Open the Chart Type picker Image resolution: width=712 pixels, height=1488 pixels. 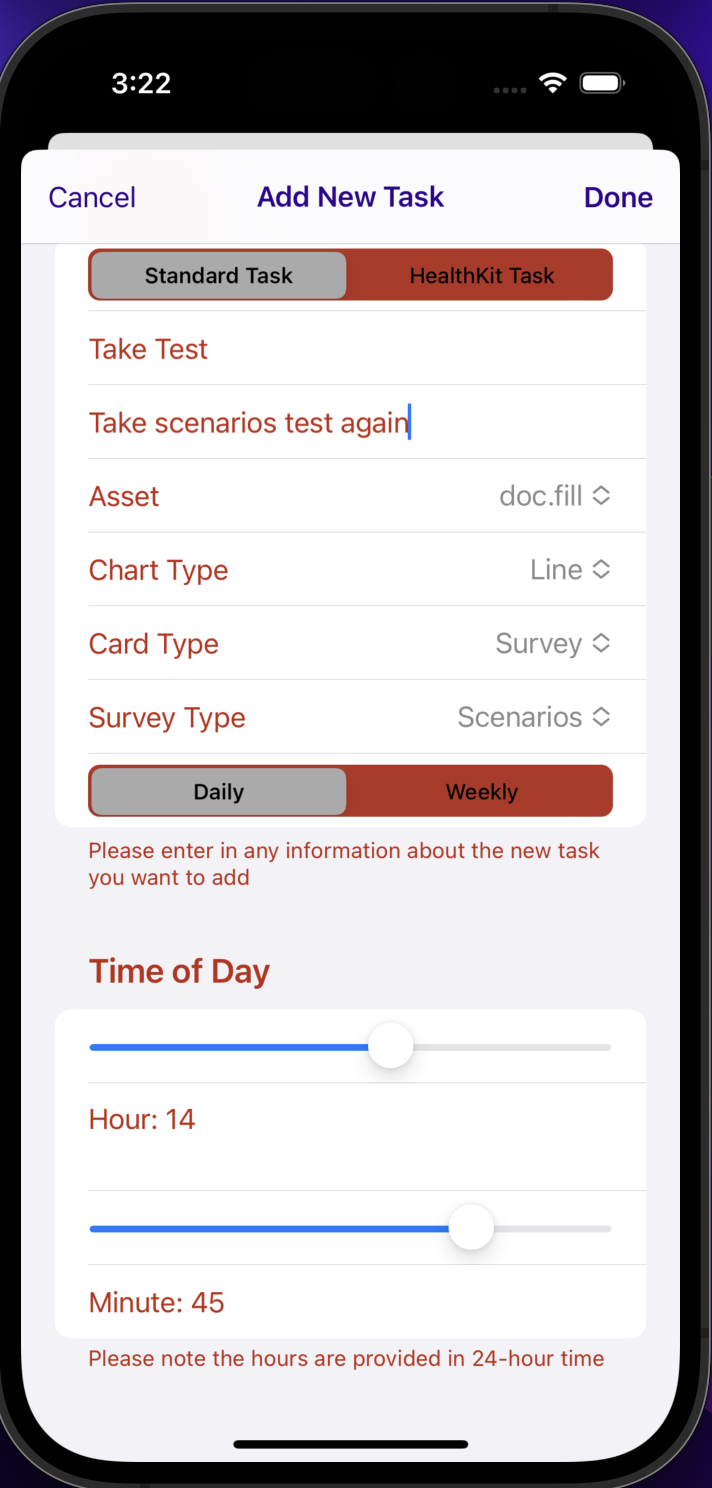[x=570, y=570]
